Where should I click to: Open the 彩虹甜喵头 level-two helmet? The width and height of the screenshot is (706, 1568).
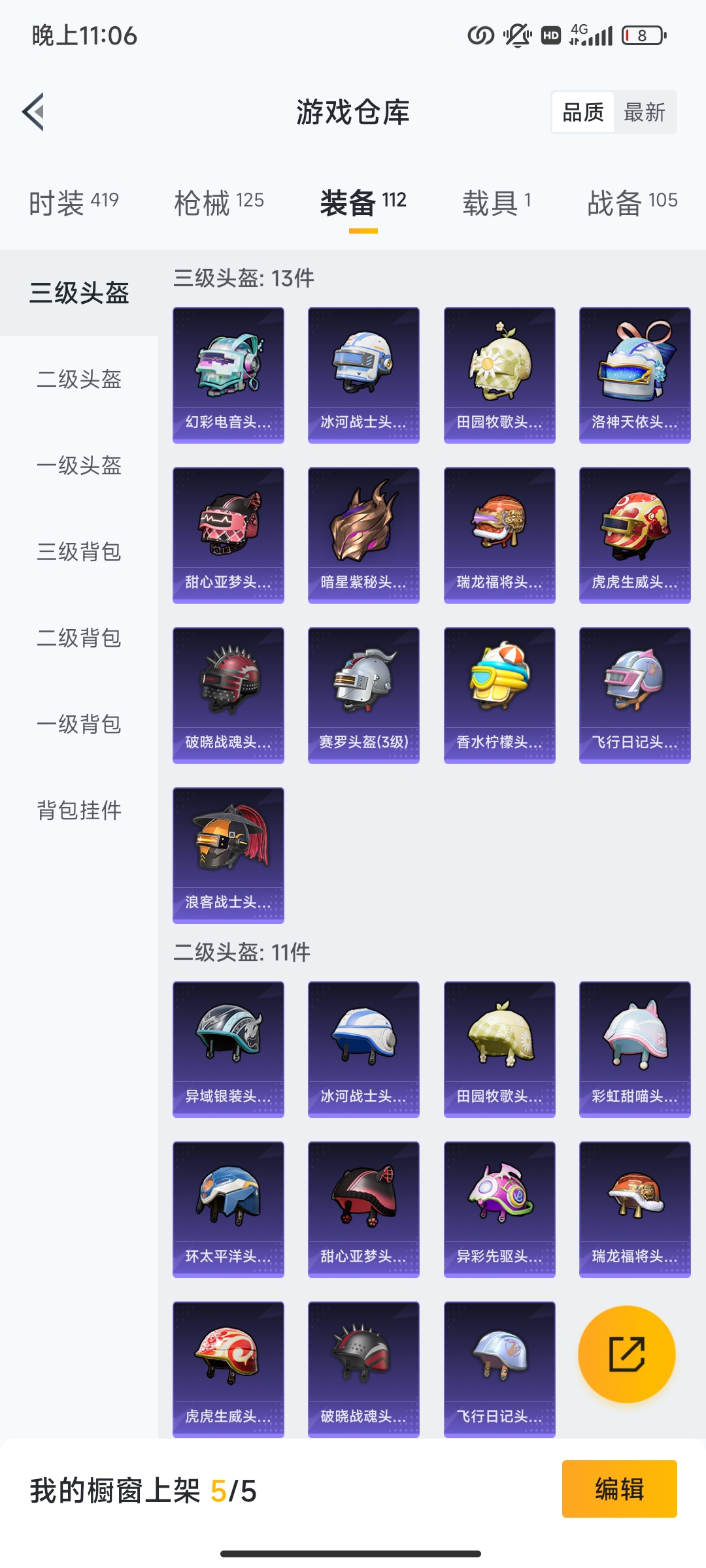[635, 1049]
